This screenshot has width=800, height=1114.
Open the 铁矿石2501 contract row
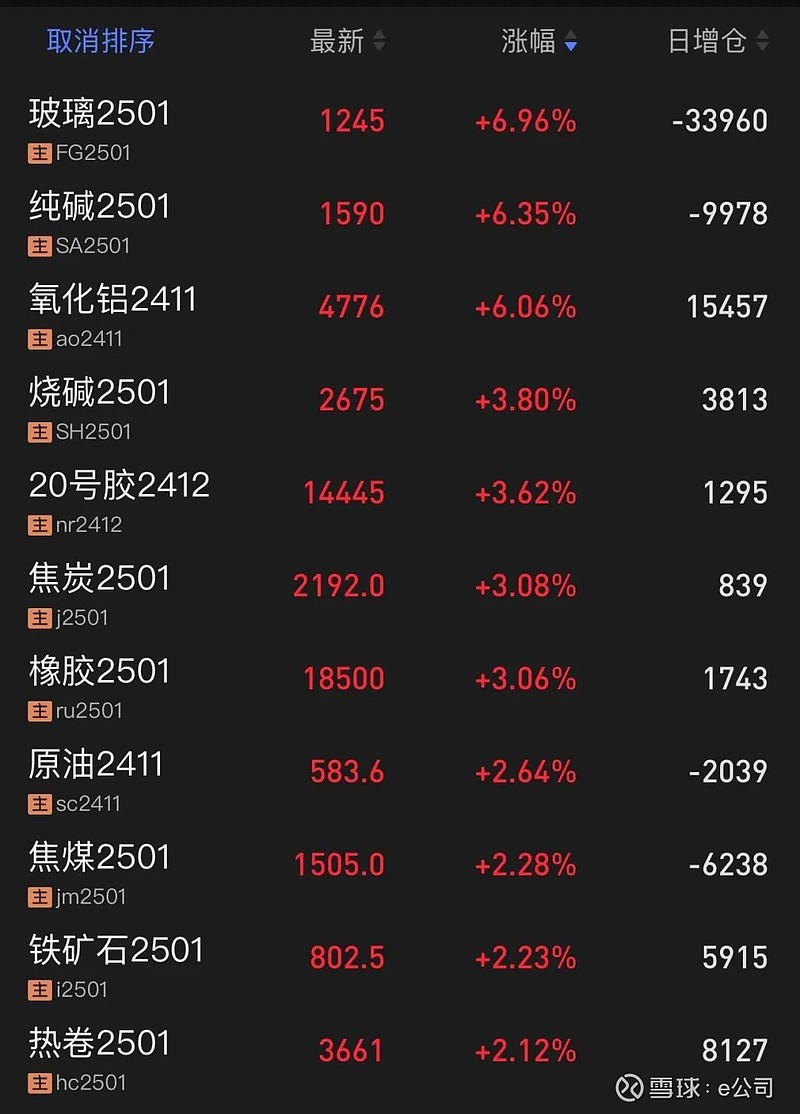400,960
